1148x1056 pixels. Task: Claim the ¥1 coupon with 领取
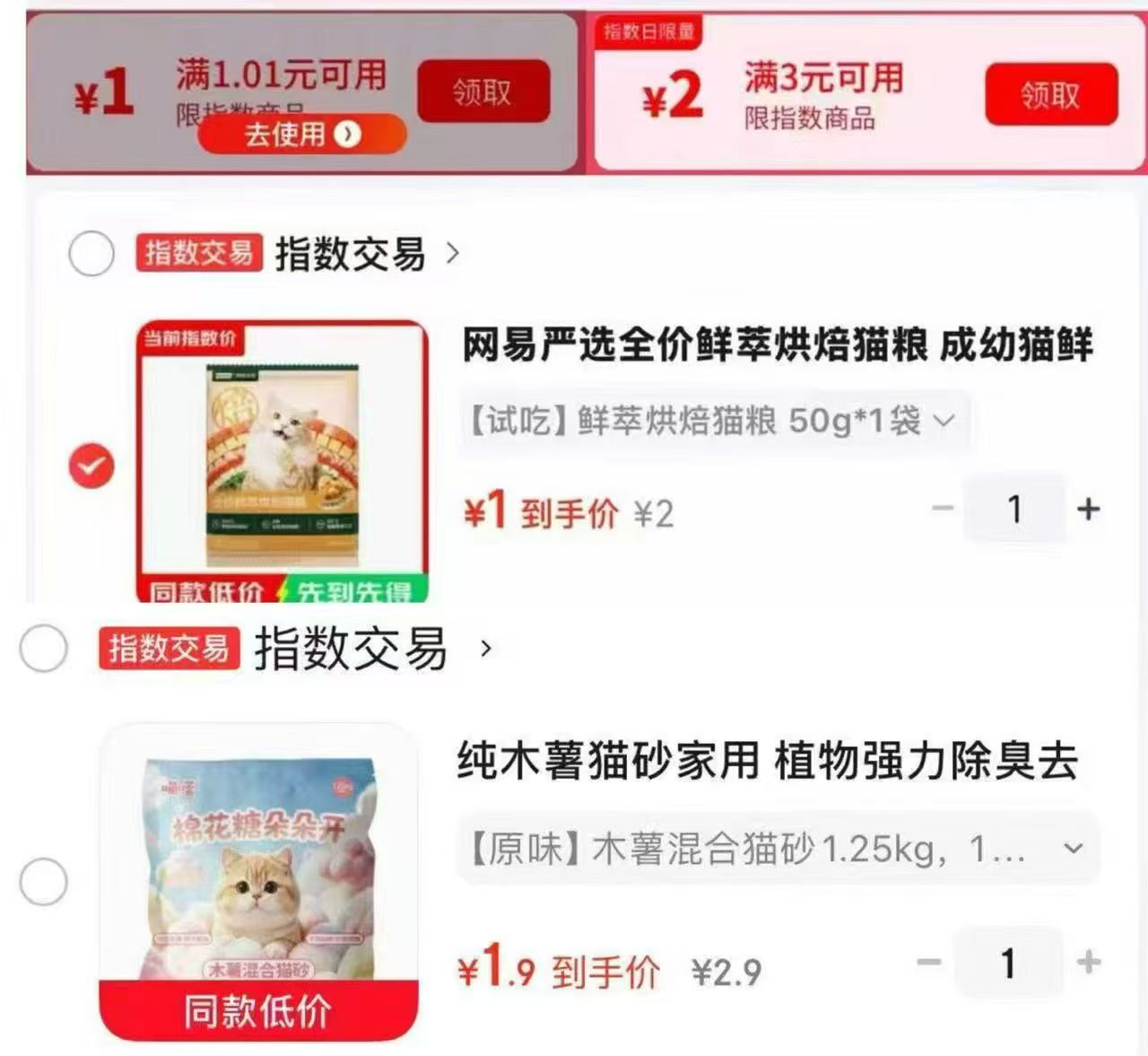click(x=483, y=92)
